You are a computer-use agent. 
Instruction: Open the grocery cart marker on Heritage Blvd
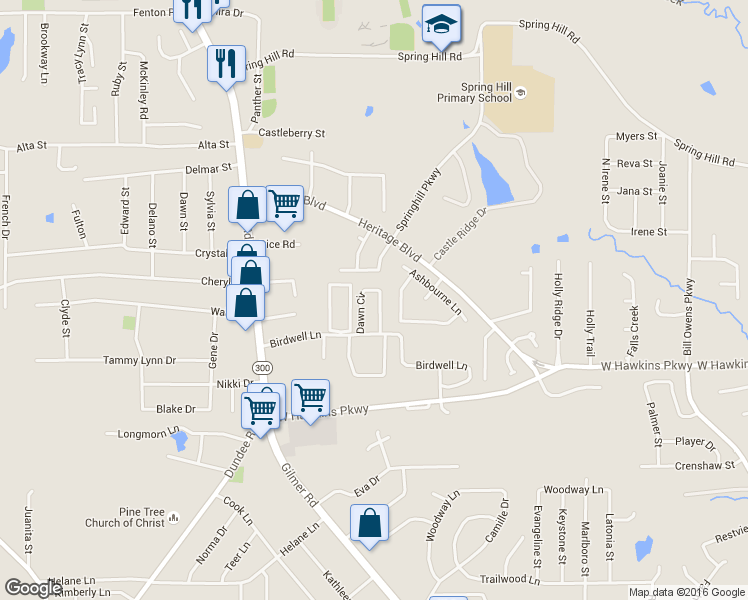[x=285, y=204]
